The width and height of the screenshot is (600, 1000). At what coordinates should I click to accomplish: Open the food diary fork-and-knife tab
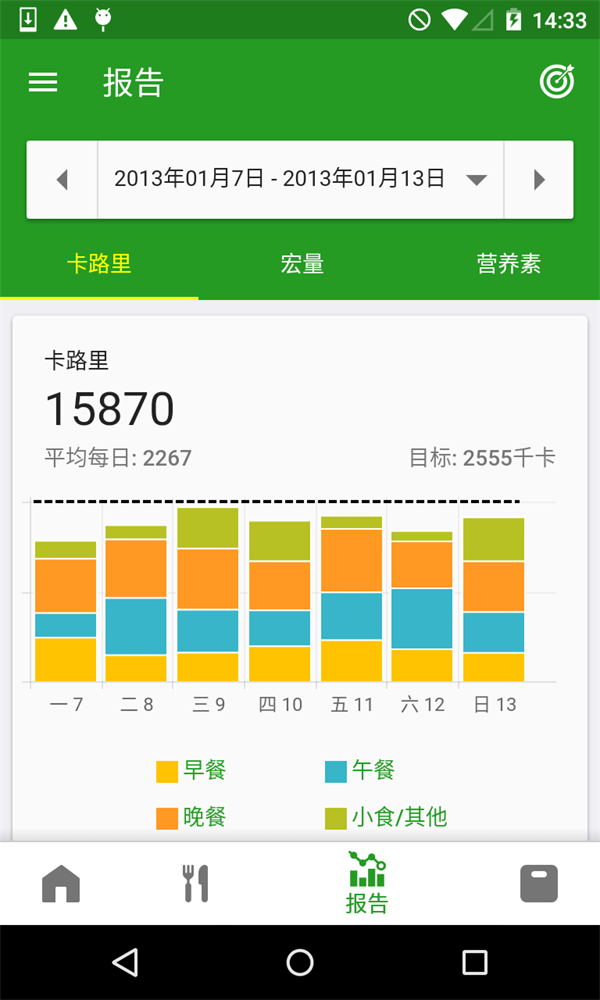(x=196, y=885)
